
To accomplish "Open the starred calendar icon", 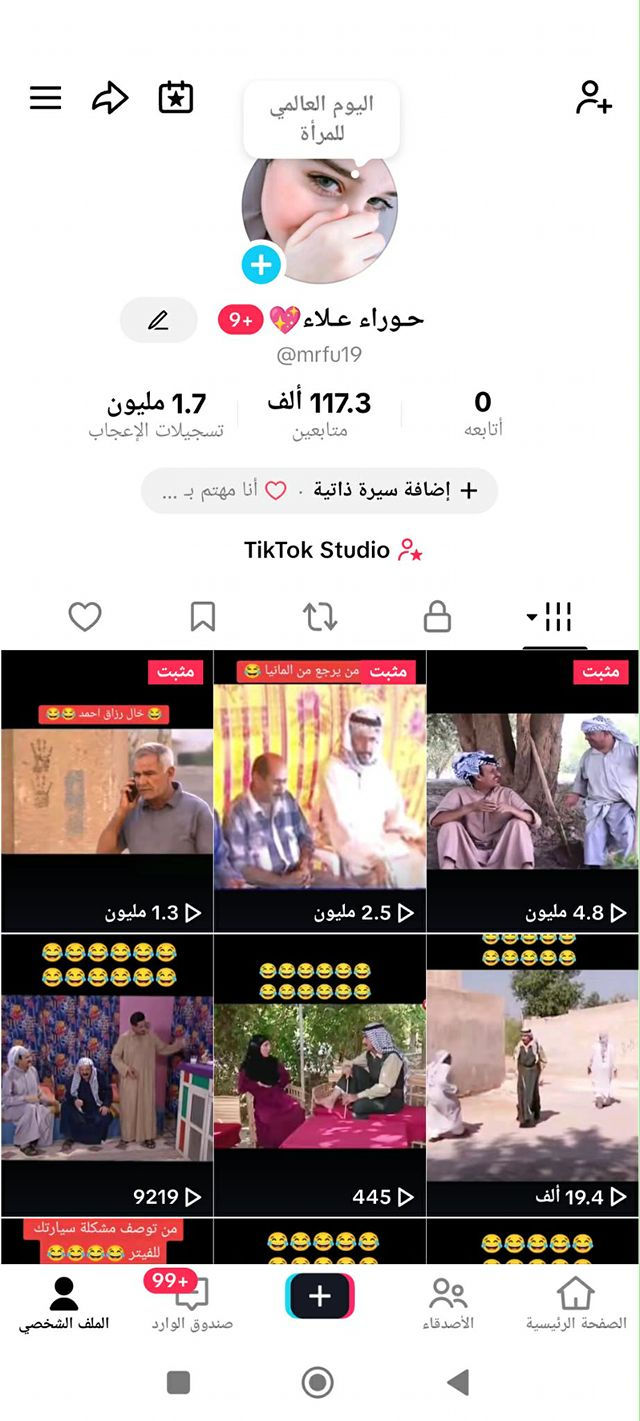I will (176, 98).
